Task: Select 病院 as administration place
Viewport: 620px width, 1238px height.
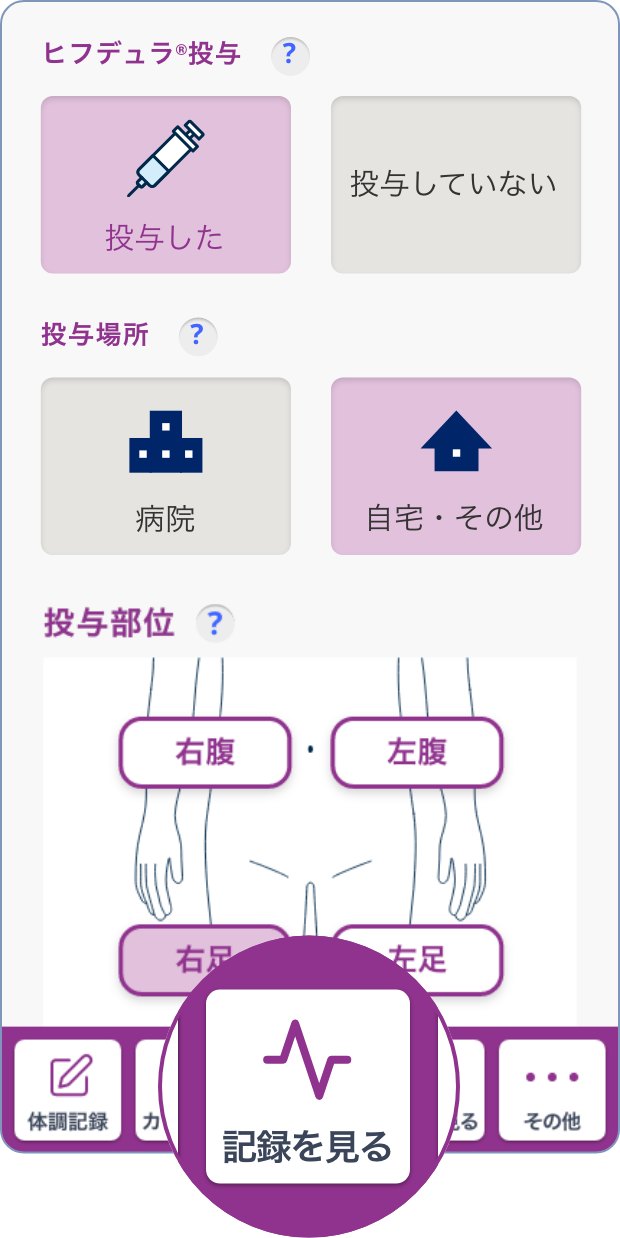Action: coord(165,465)
